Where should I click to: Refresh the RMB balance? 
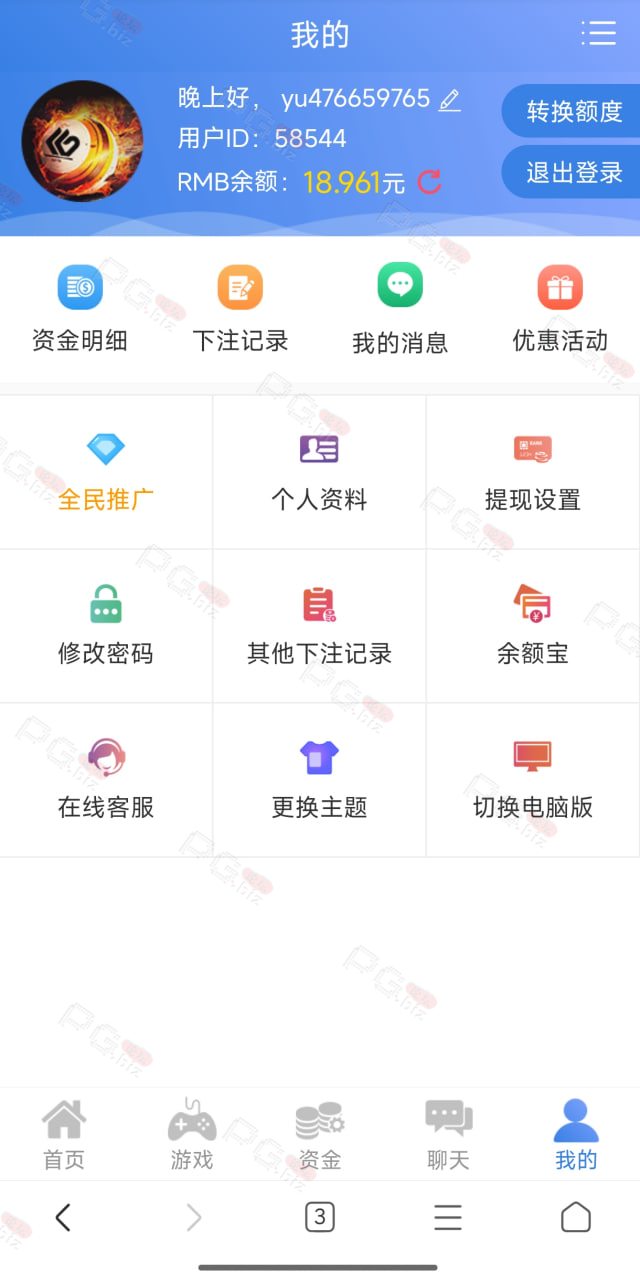(x=429, y=182)
